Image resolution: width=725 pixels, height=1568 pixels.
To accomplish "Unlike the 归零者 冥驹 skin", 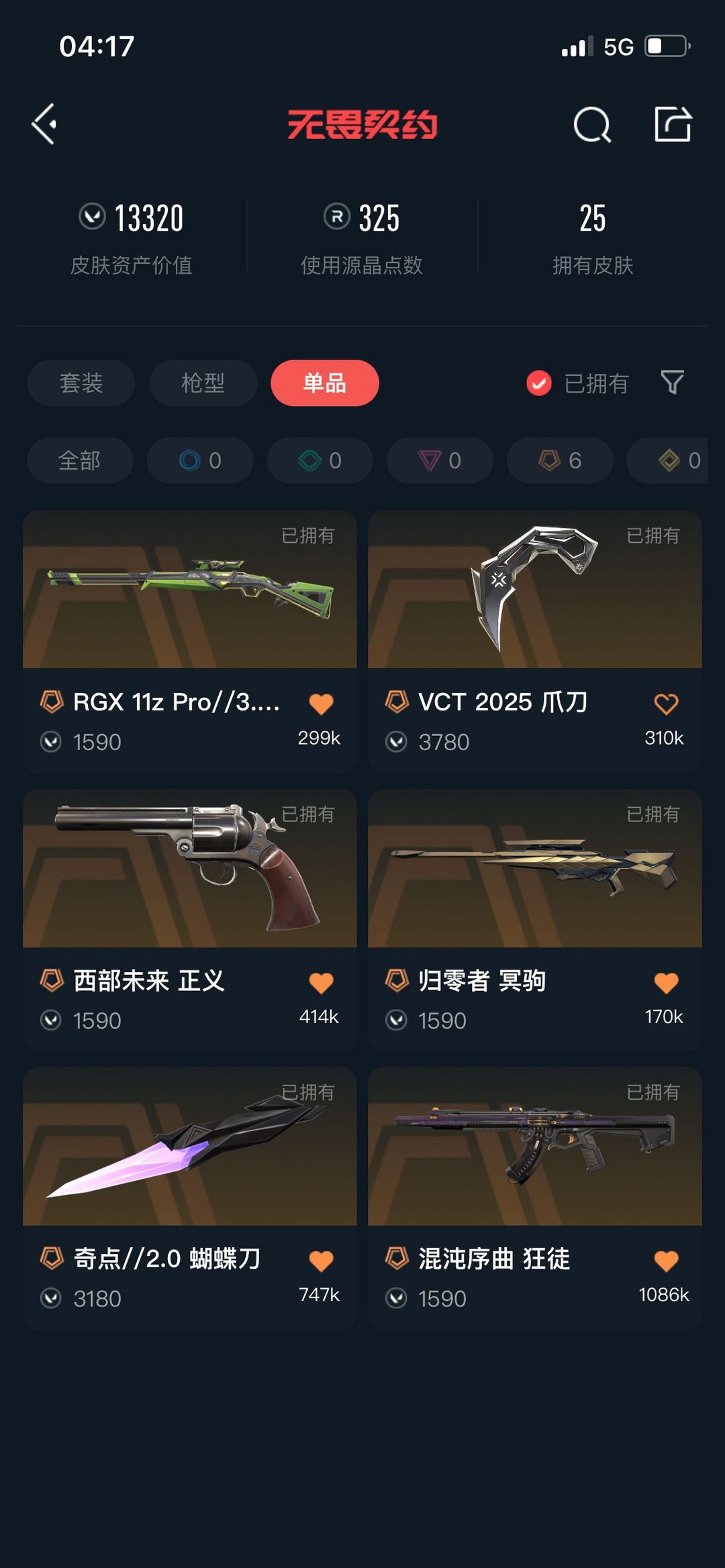I will point(666,983).
